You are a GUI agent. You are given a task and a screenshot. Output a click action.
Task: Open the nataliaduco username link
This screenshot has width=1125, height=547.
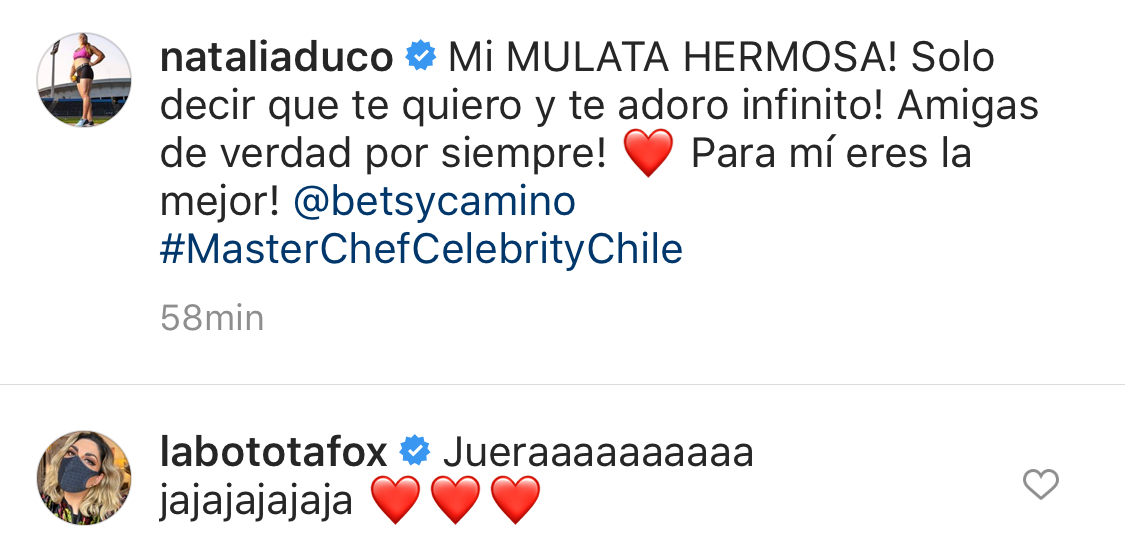coord(277,58)
